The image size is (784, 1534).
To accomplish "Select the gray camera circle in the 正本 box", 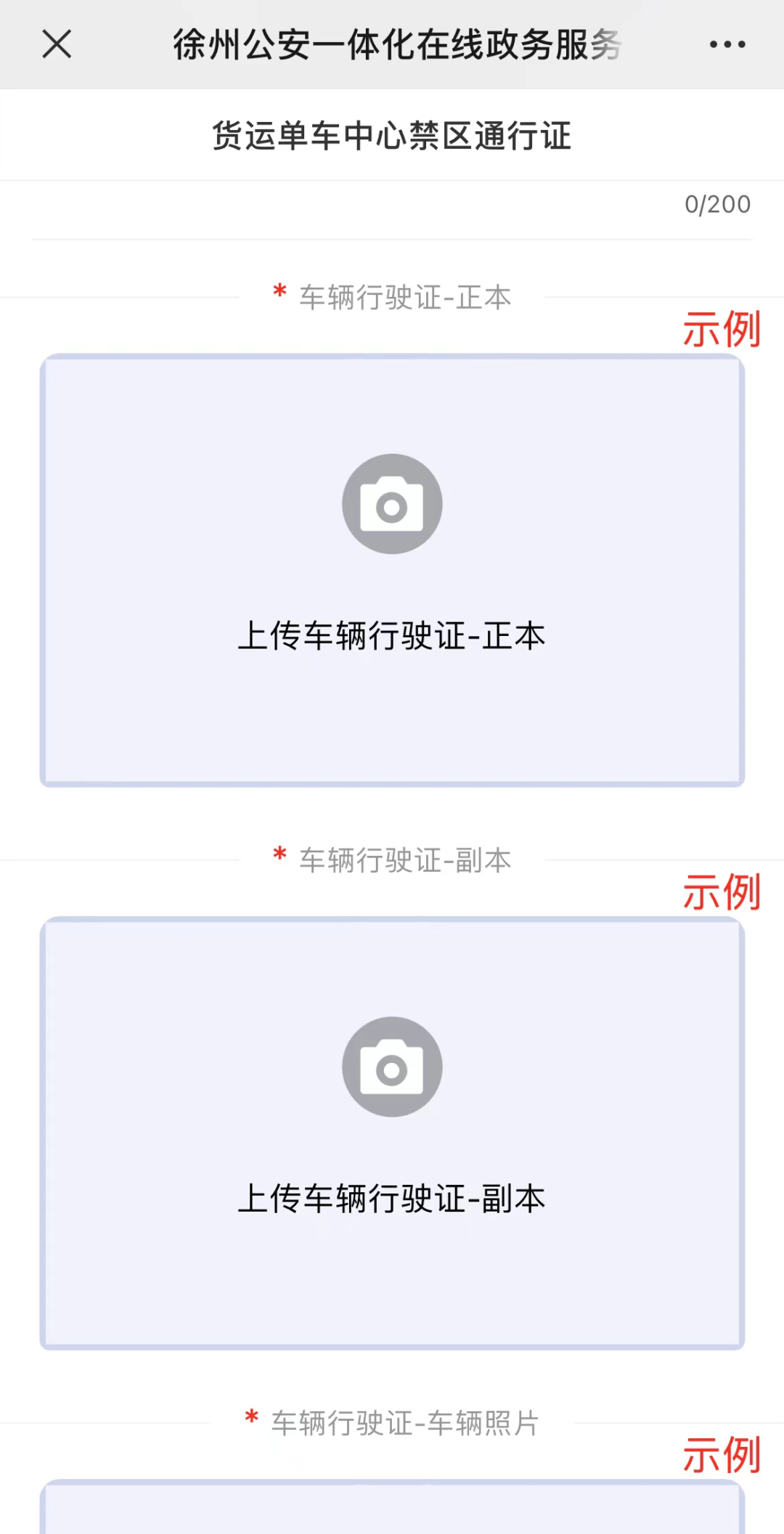I will point(392,502).
